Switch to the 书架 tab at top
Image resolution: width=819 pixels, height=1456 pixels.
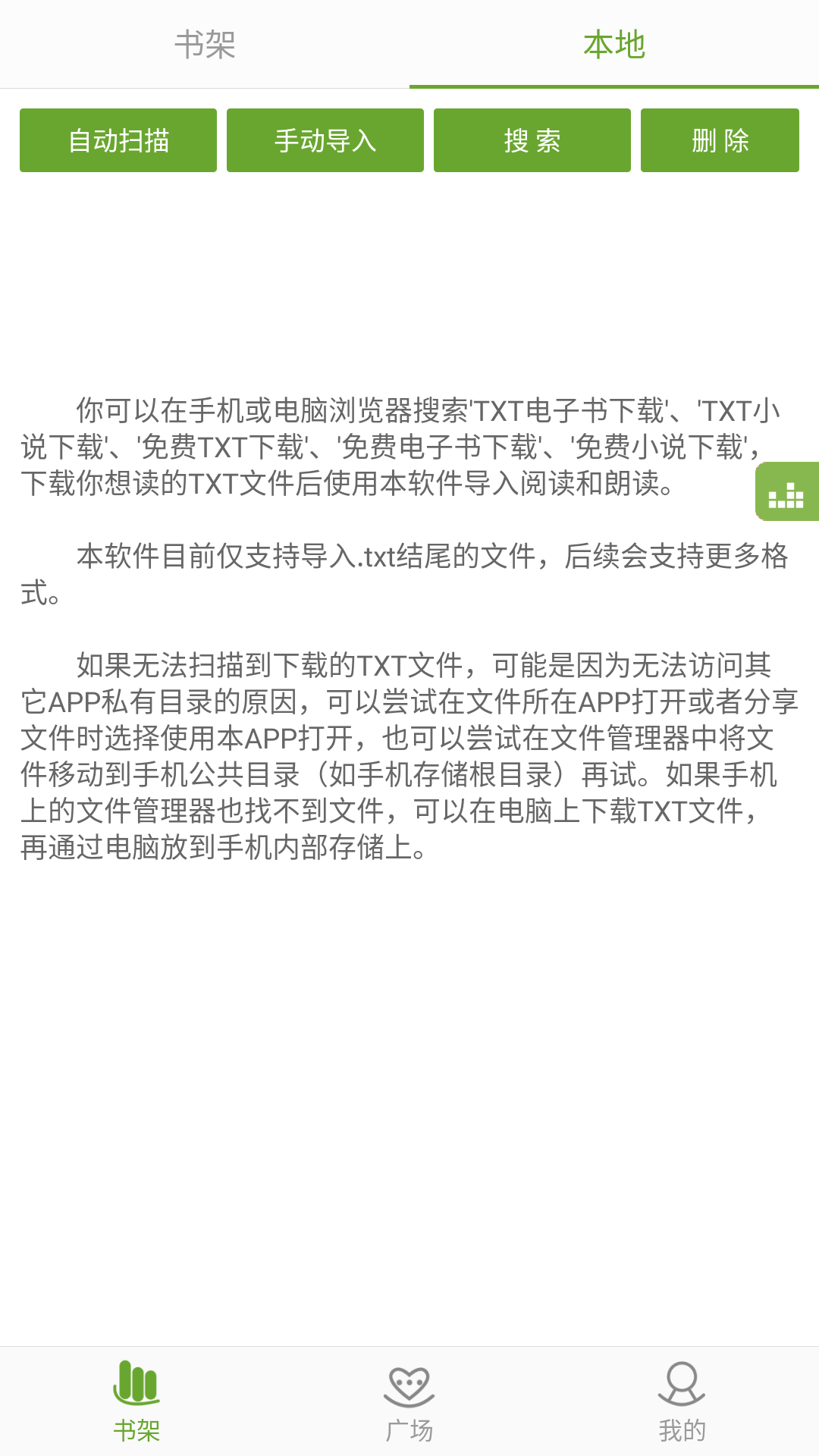(205, 45)
